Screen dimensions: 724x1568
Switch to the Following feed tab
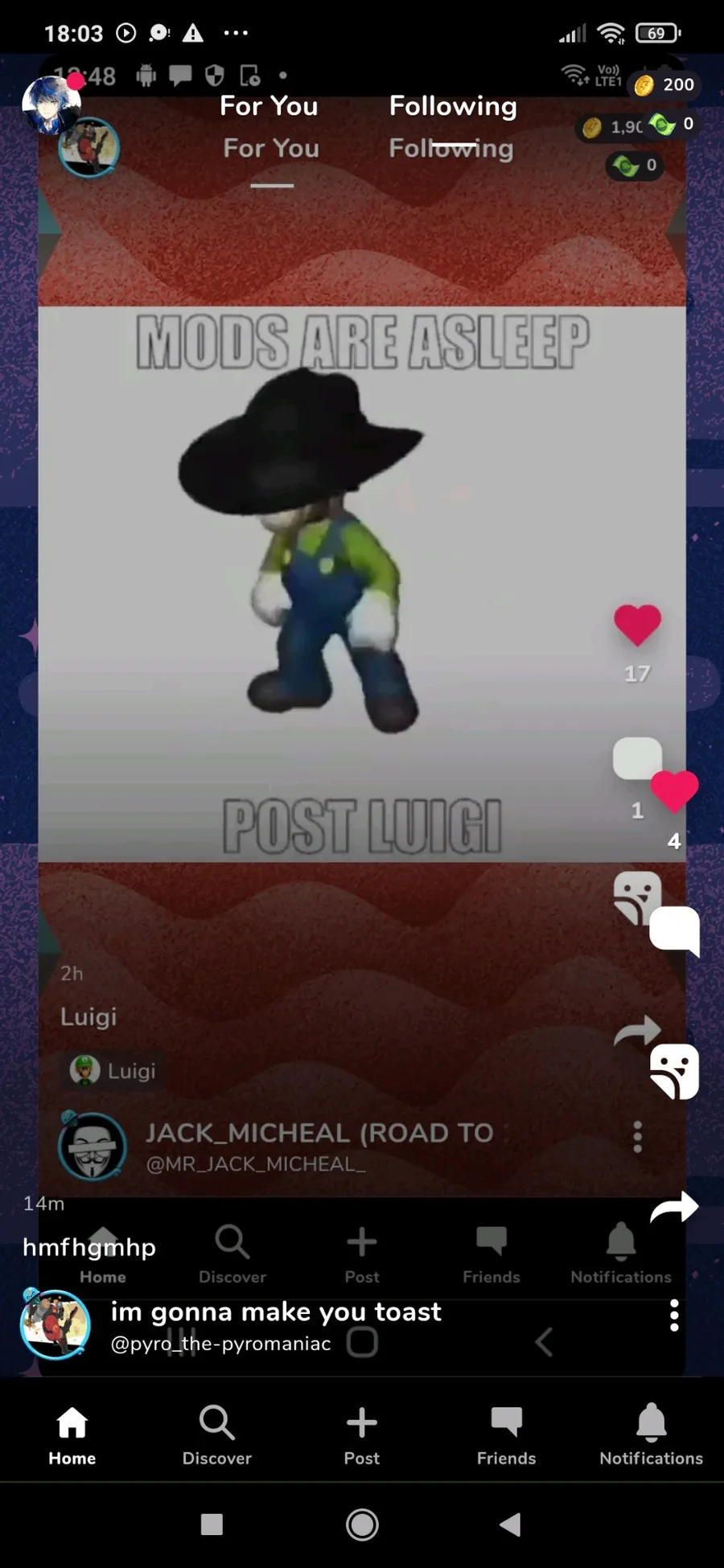(453, 106)
